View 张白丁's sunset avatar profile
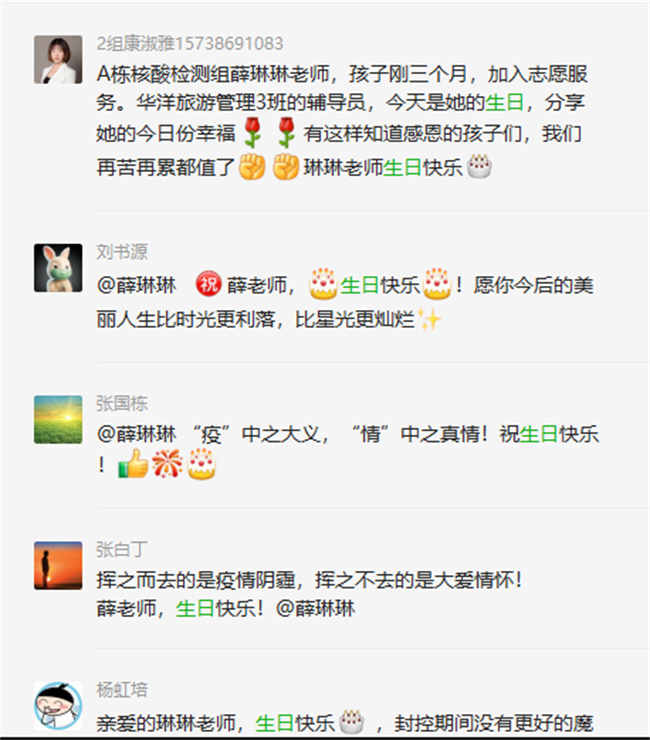Screen dimensions: 650x740 [x=58, y=565]
